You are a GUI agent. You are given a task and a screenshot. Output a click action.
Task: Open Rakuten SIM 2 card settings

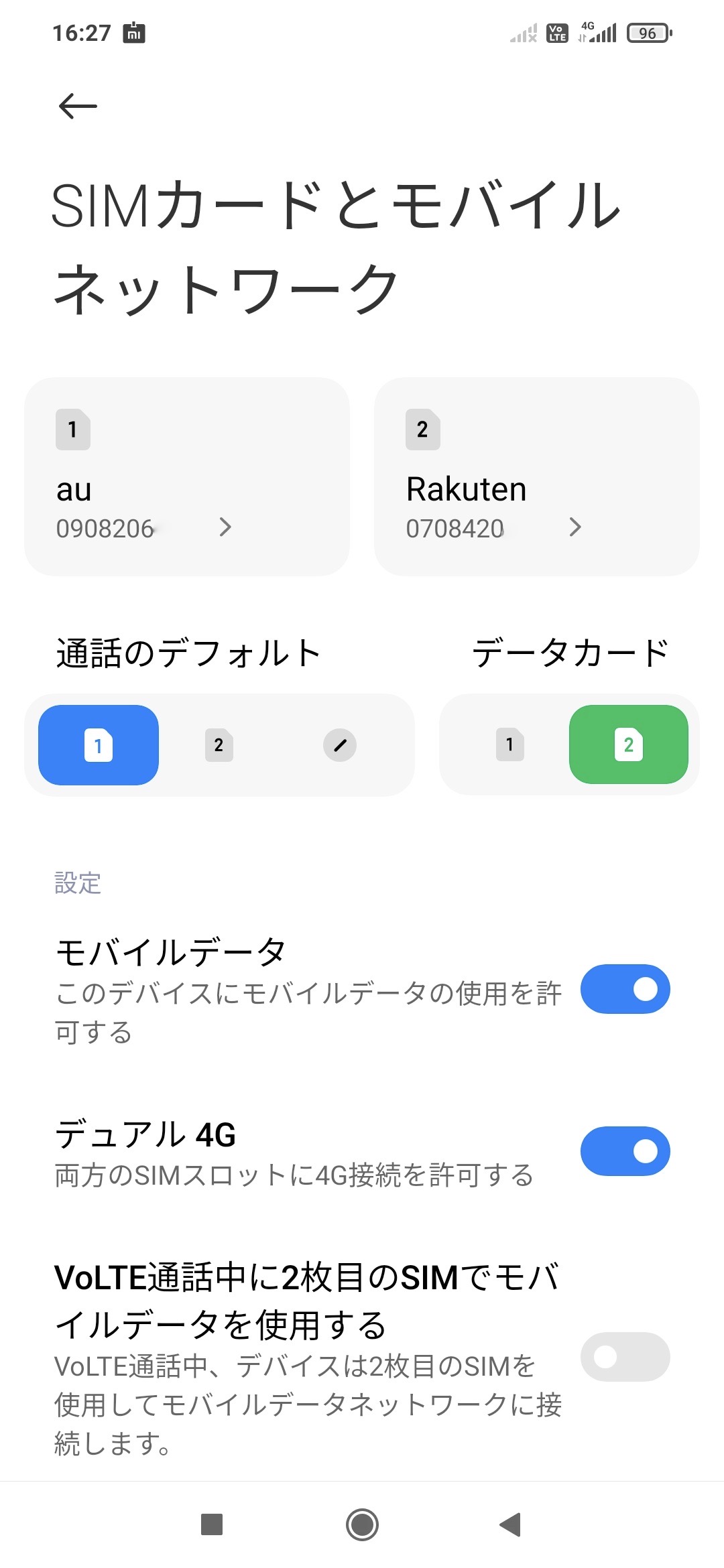click(x=536, y=476)
